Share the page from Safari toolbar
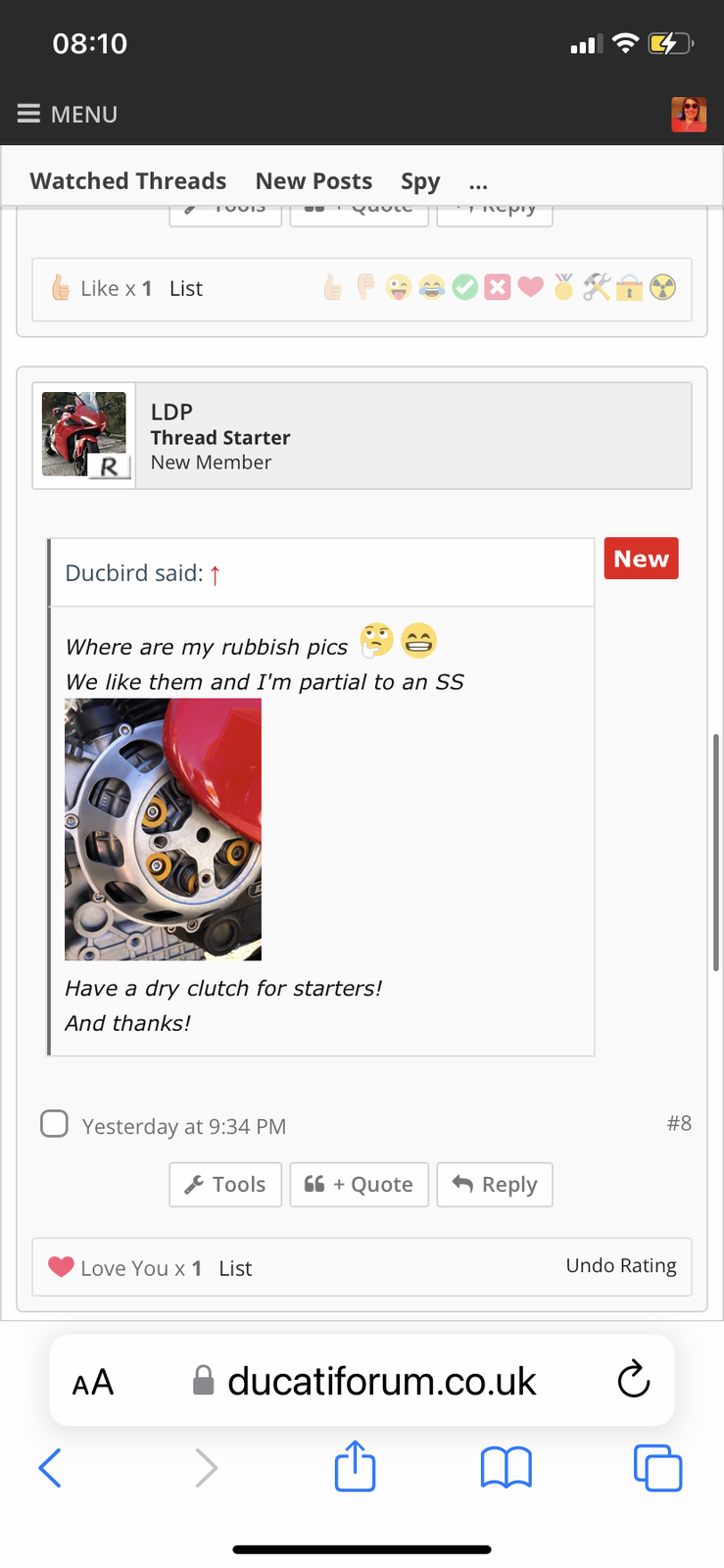This screenshot has height=1568, width=724. pyautogui.click(x=355, y=1467)
